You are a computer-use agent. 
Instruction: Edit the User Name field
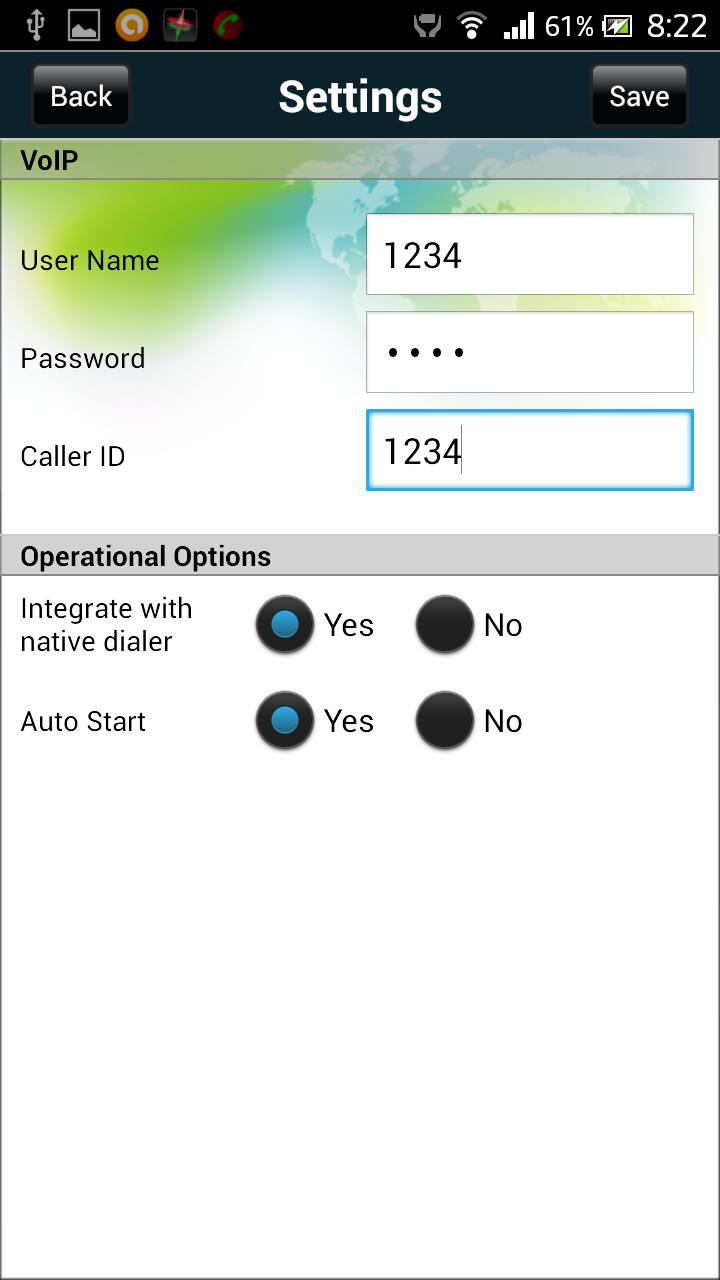(529, 254)
